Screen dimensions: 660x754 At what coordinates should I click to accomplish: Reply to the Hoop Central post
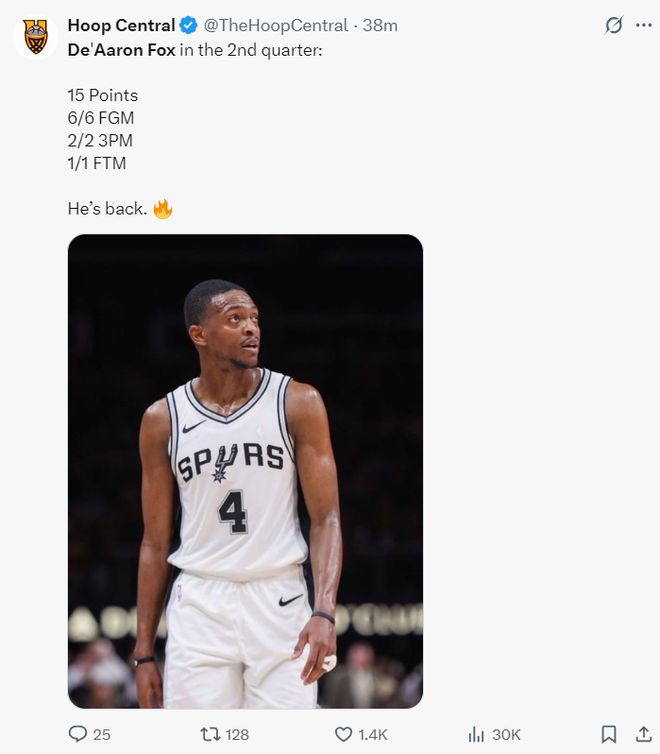pos(78,734)
